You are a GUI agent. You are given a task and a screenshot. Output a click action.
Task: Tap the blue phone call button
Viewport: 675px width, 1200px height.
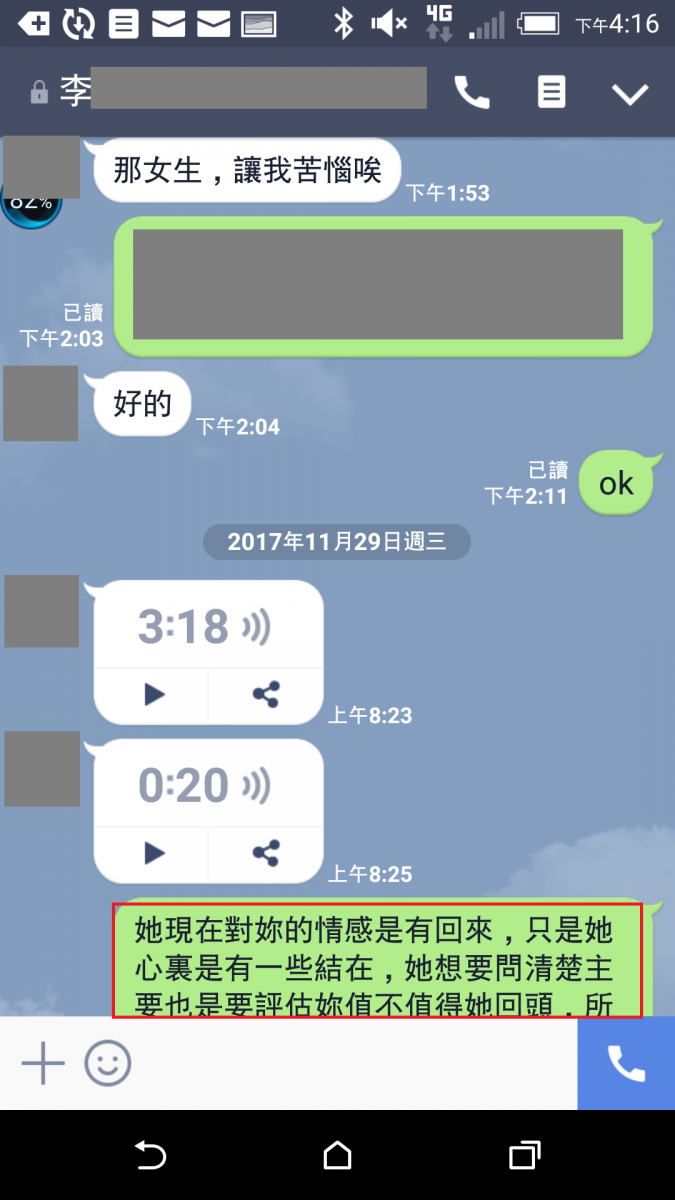pos(626,1063)
